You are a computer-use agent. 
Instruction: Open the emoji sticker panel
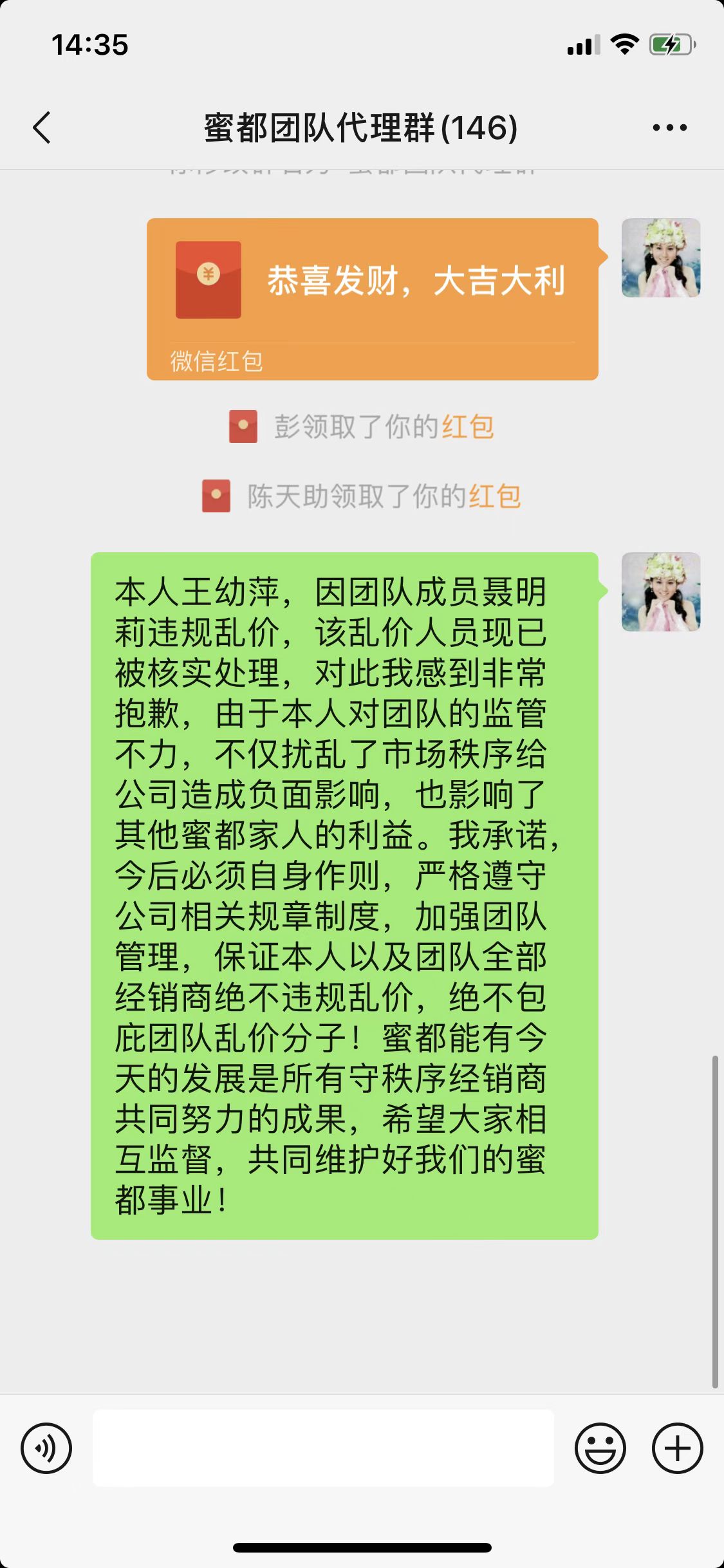tap(600, 1448)
